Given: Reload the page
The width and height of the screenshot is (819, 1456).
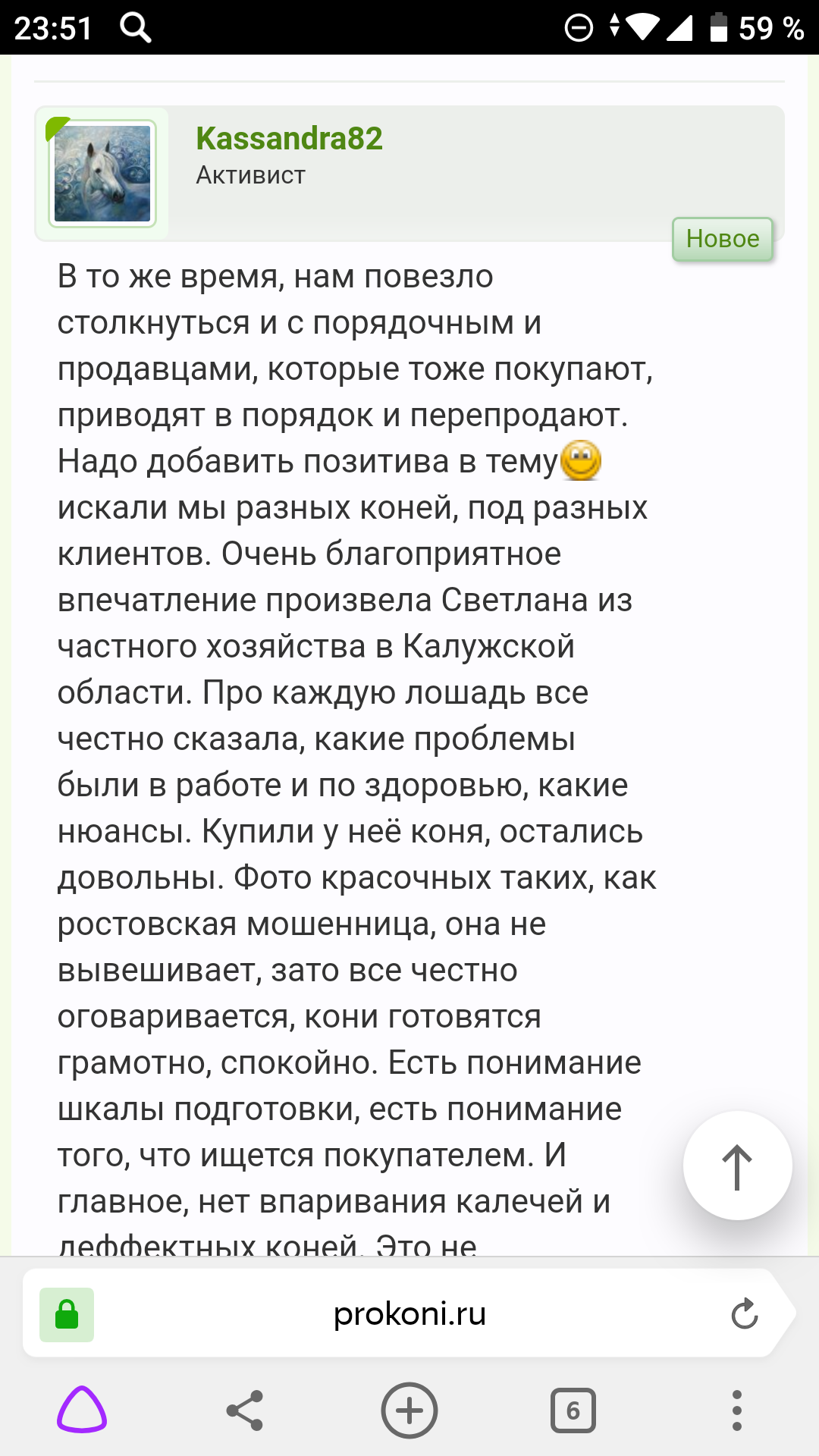Looking at the screenshot, I should click(x=745, y=1314).
